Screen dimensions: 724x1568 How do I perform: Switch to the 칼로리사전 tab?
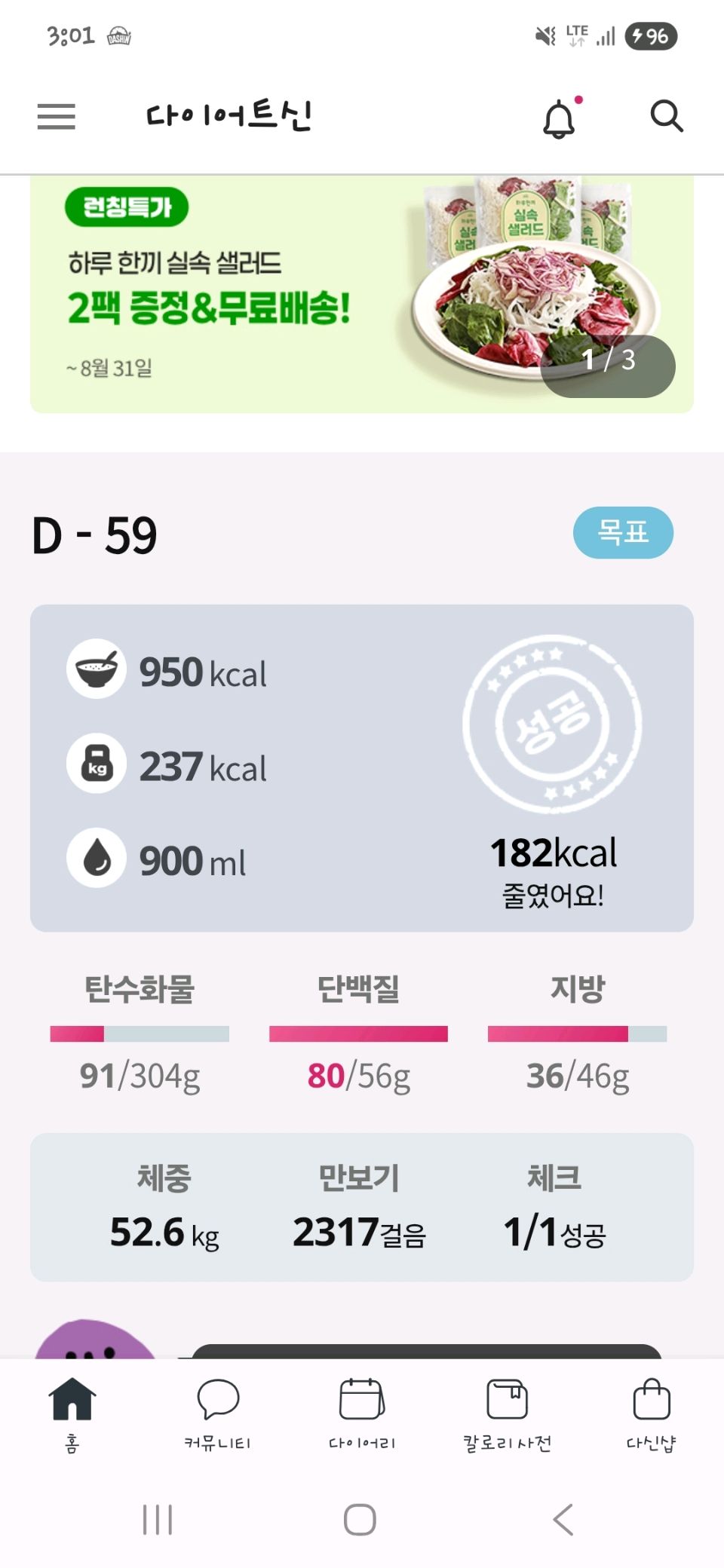(x=507, y=1413)
